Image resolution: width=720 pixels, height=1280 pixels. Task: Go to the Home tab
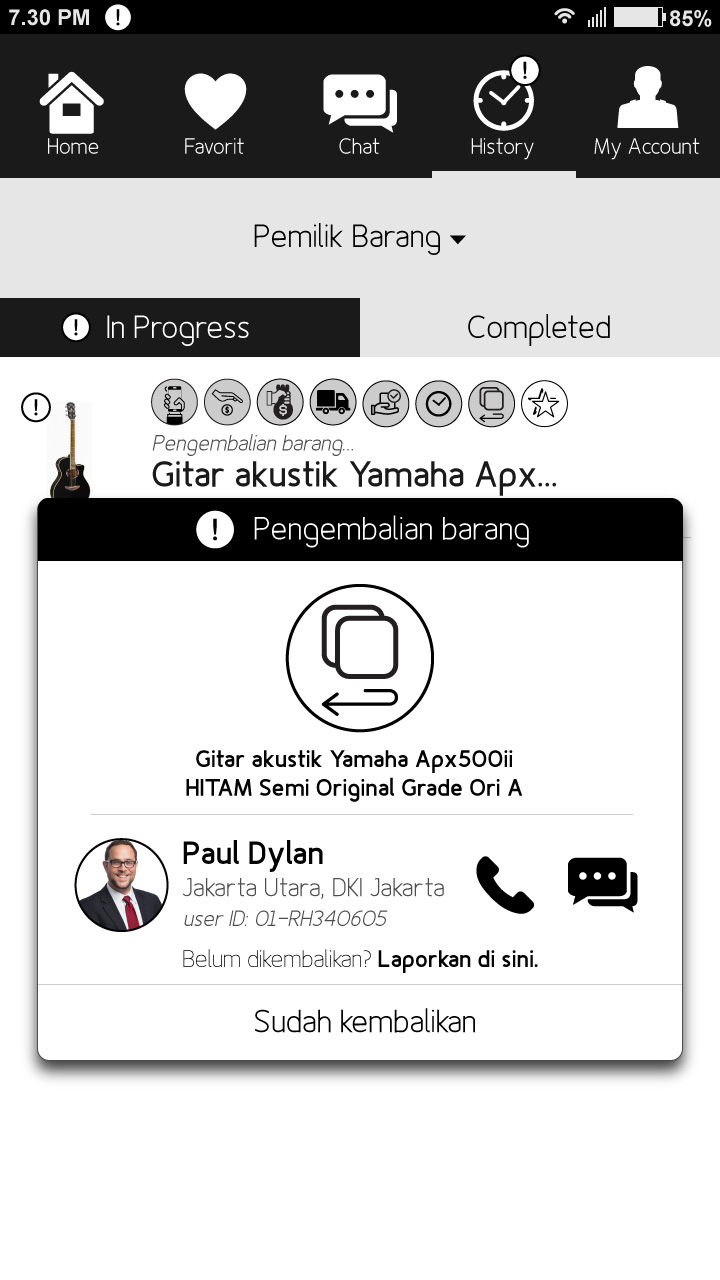pyautogui.click(x=72, y=114)
